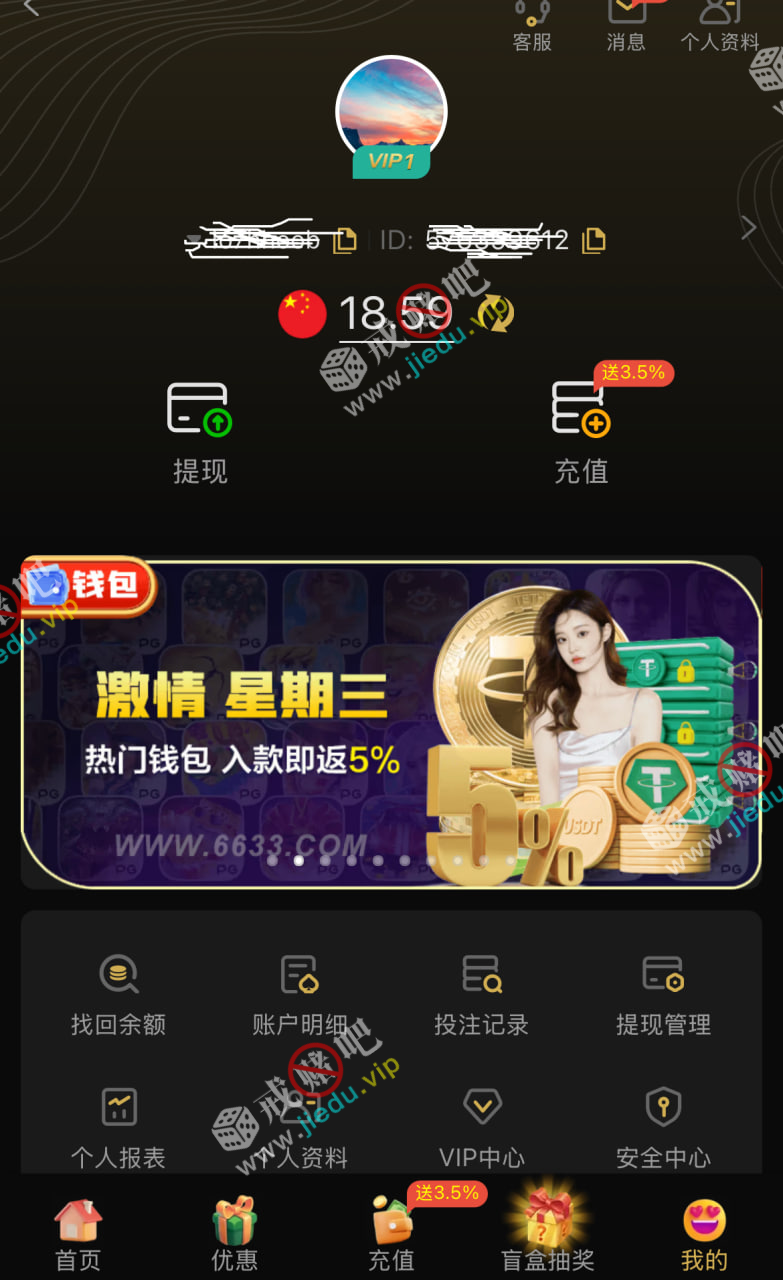Screen dimensions: 783x1280
Task: Open 消息 messages
Action: 626,24
